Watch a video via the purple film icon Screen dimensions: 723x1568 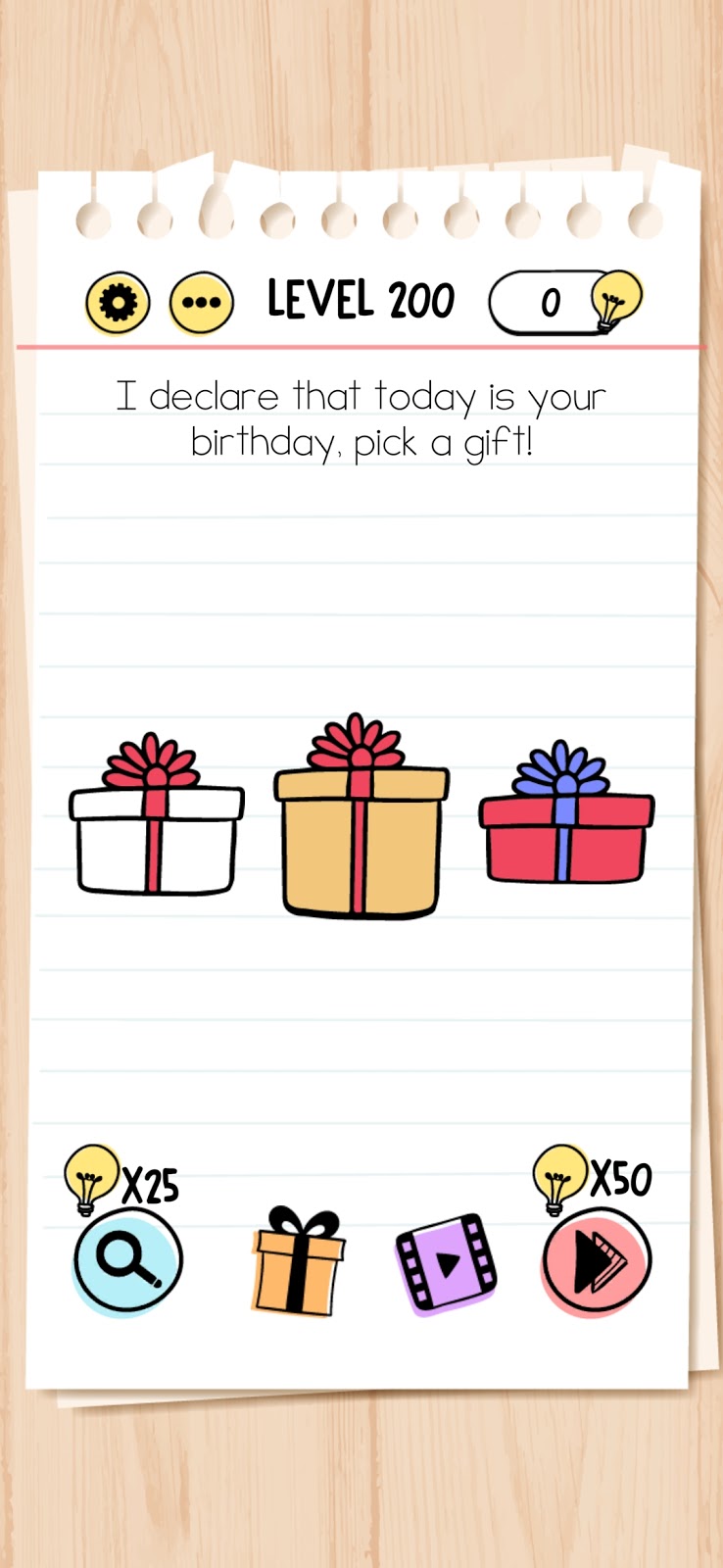pos(446,1262)
